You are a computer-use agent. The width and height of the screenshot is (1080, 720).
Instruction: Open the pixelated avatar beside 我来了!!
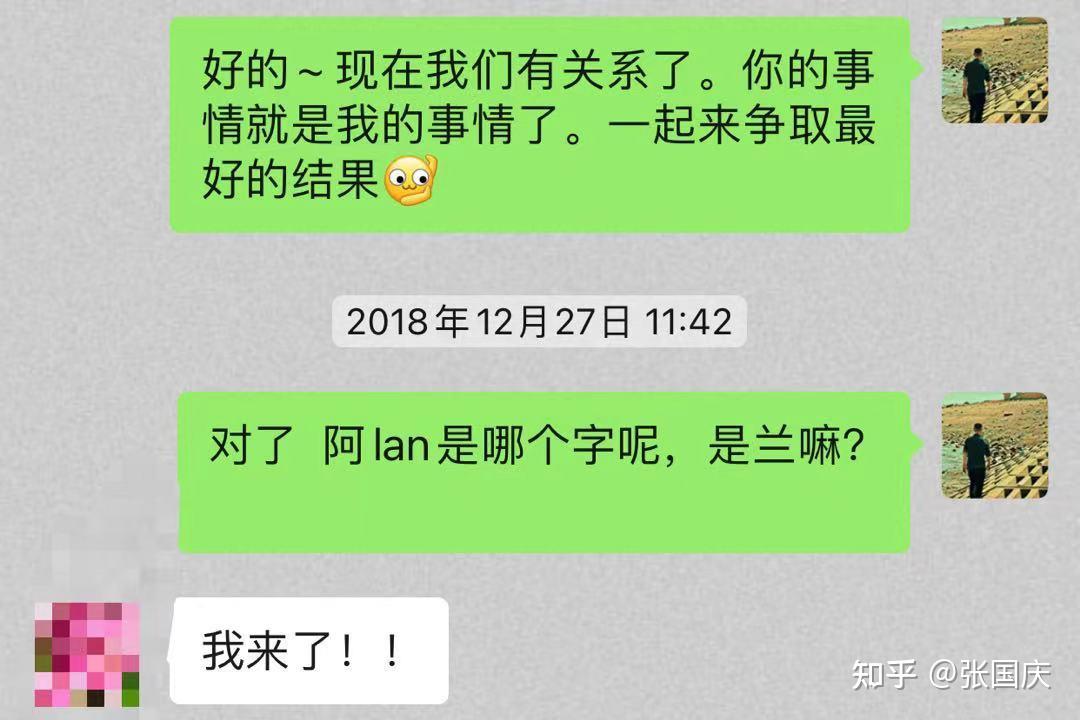point(87,655)
